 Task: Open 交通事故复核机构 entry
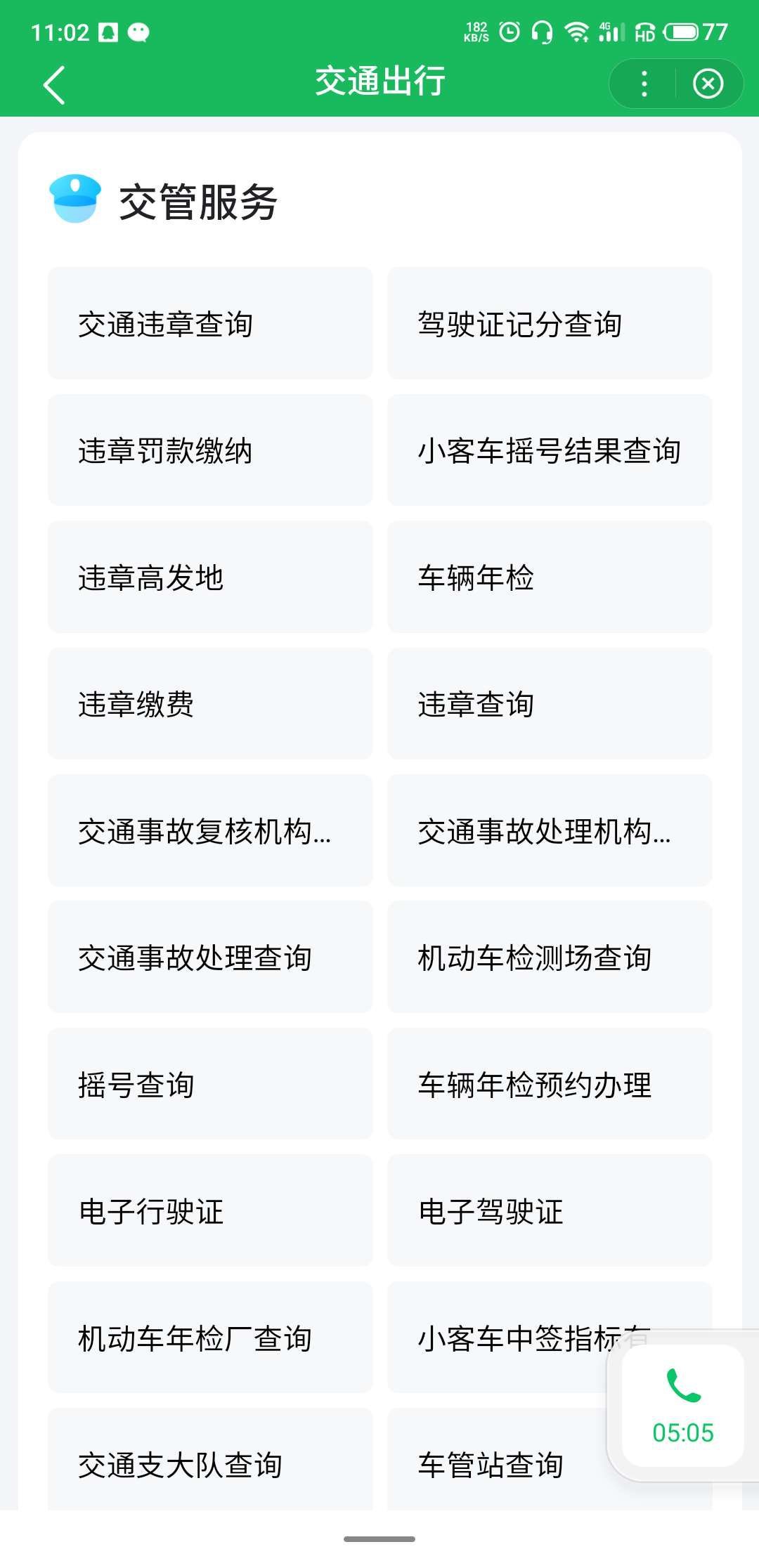tap(209, 831)
